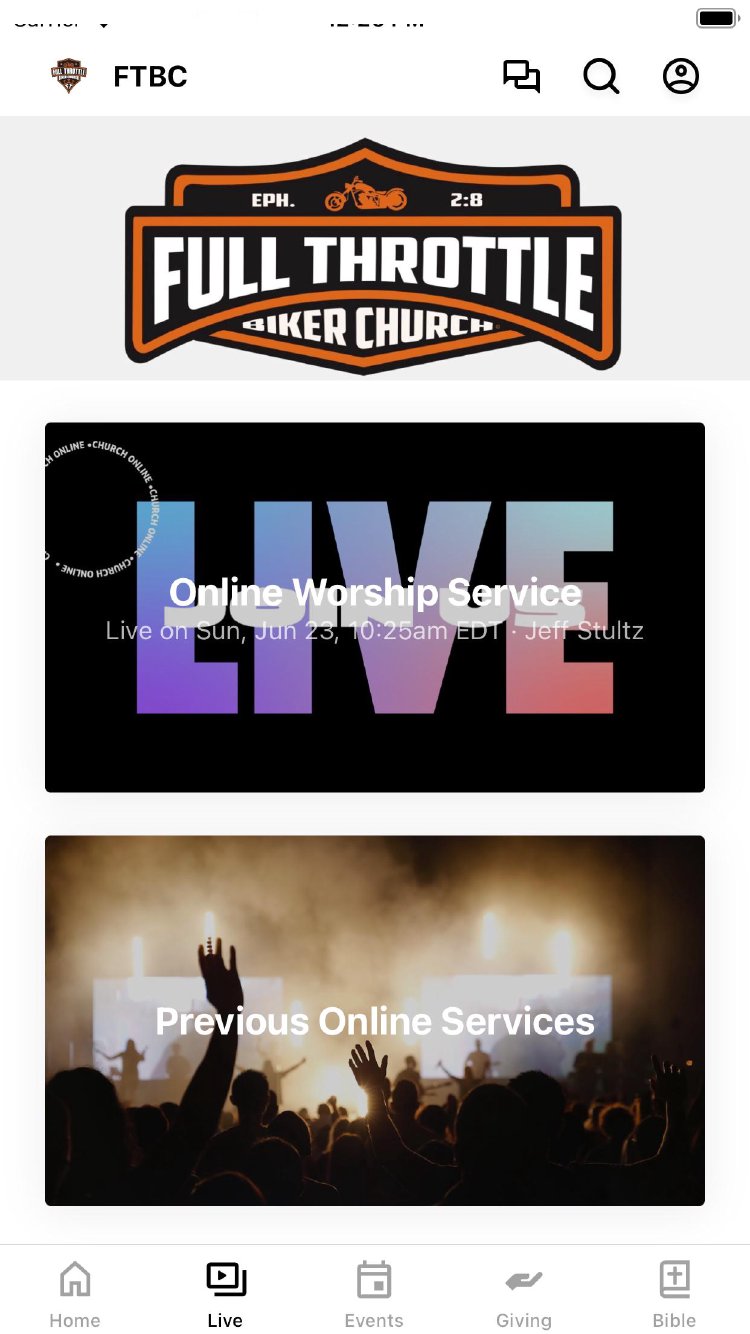Image resolution: width=750 pixels, height=1334 pixels.
Task: Open the Online Worship Service card
Action: coord(375,607)
